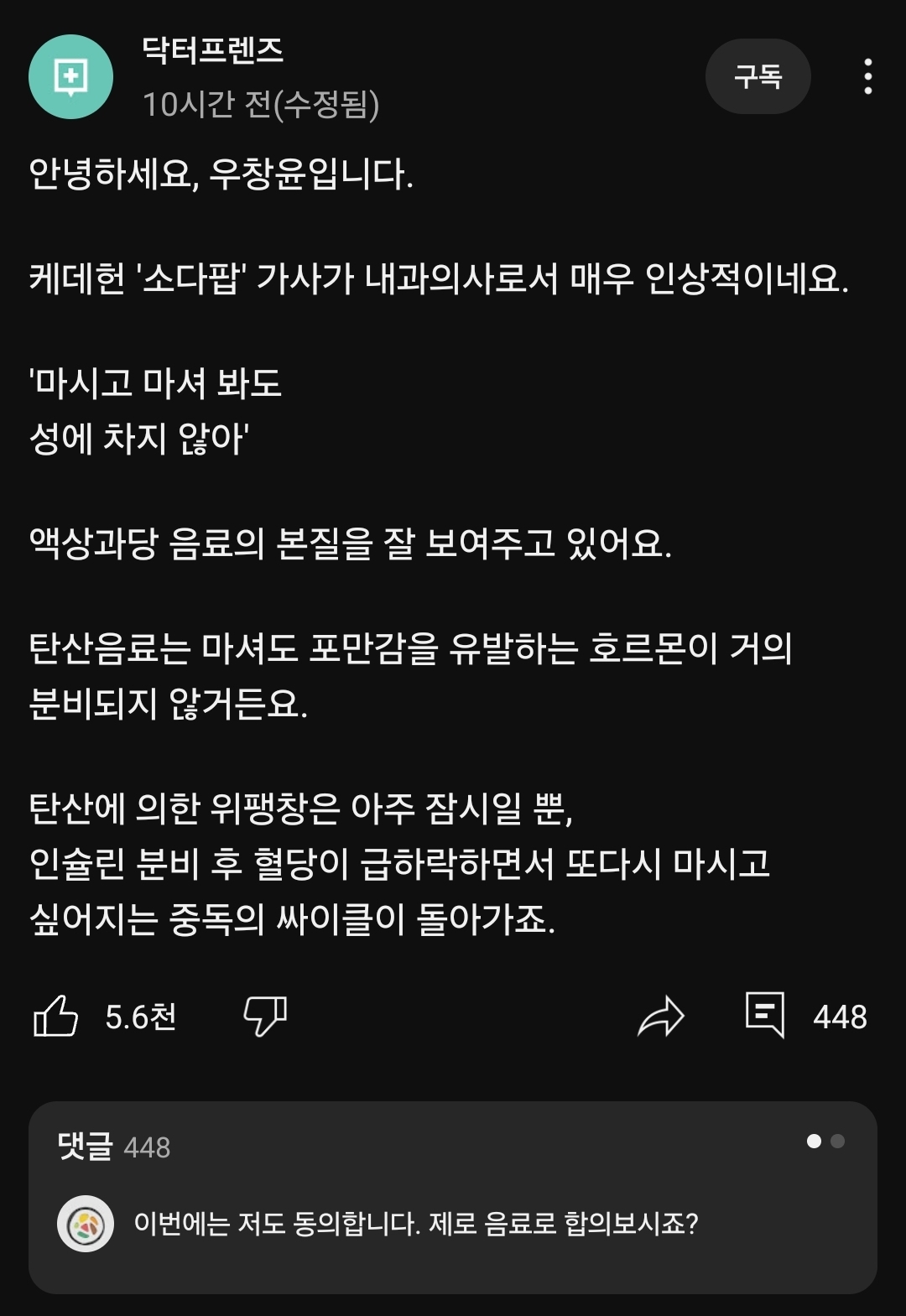
Task: Expand the 댓글 448 comments card
Action: point(453,1197)
